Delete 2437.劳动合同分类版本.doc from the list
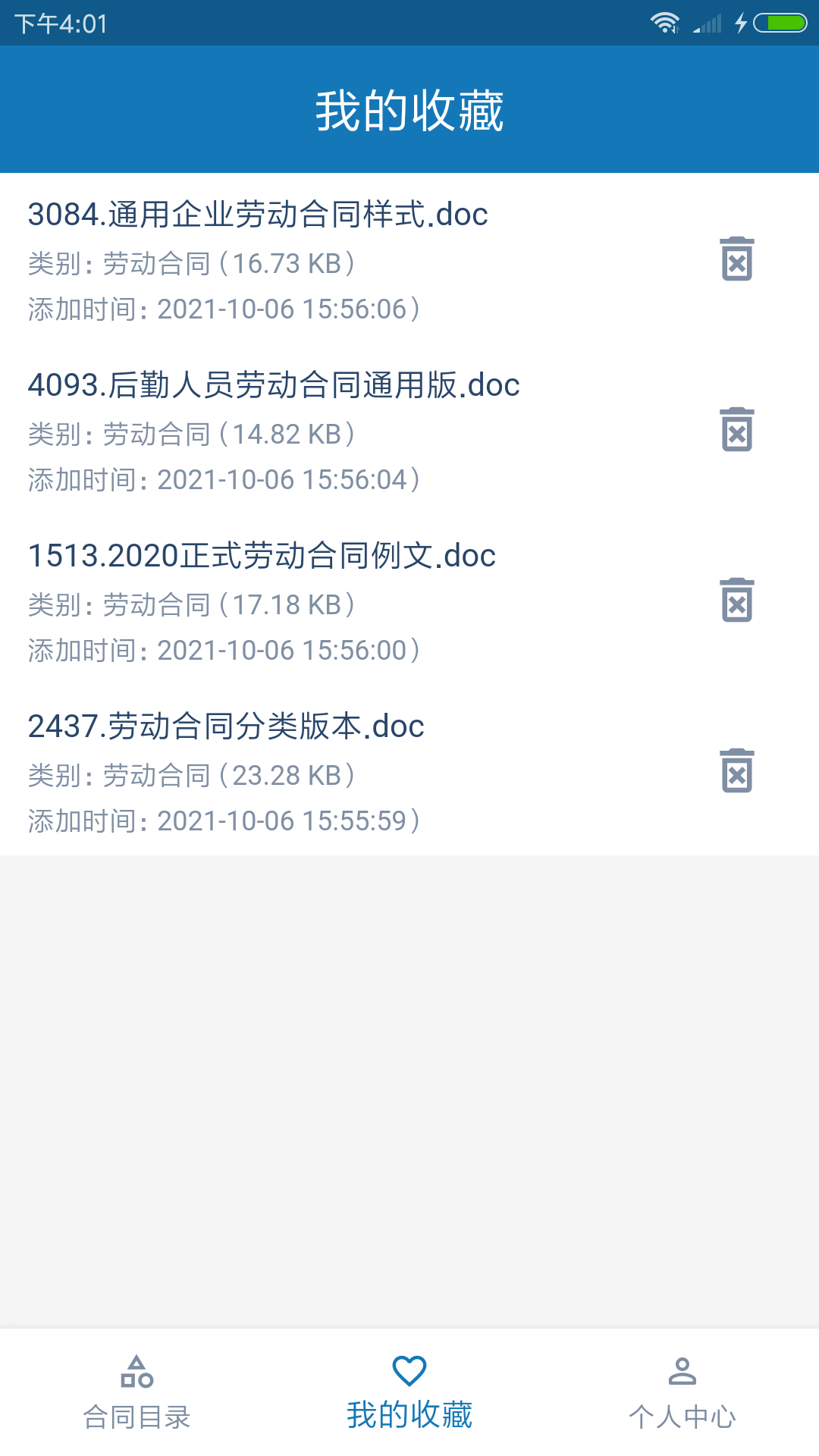Screen dimensions: 819x1456 pyautogui.click(x=737, y=770)
